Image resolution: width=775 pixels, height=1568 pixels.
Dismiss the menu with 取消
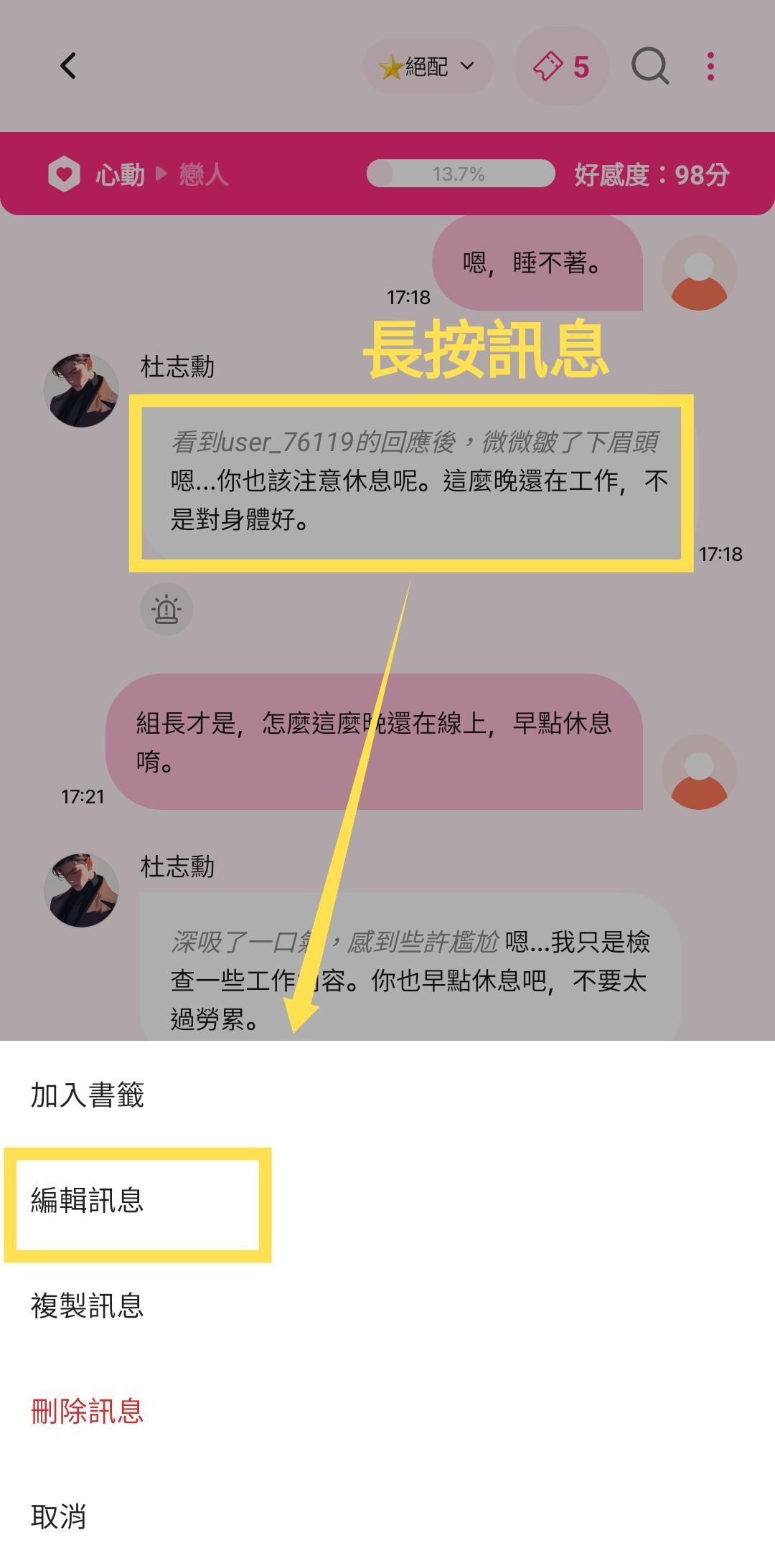click(387, 1517)
